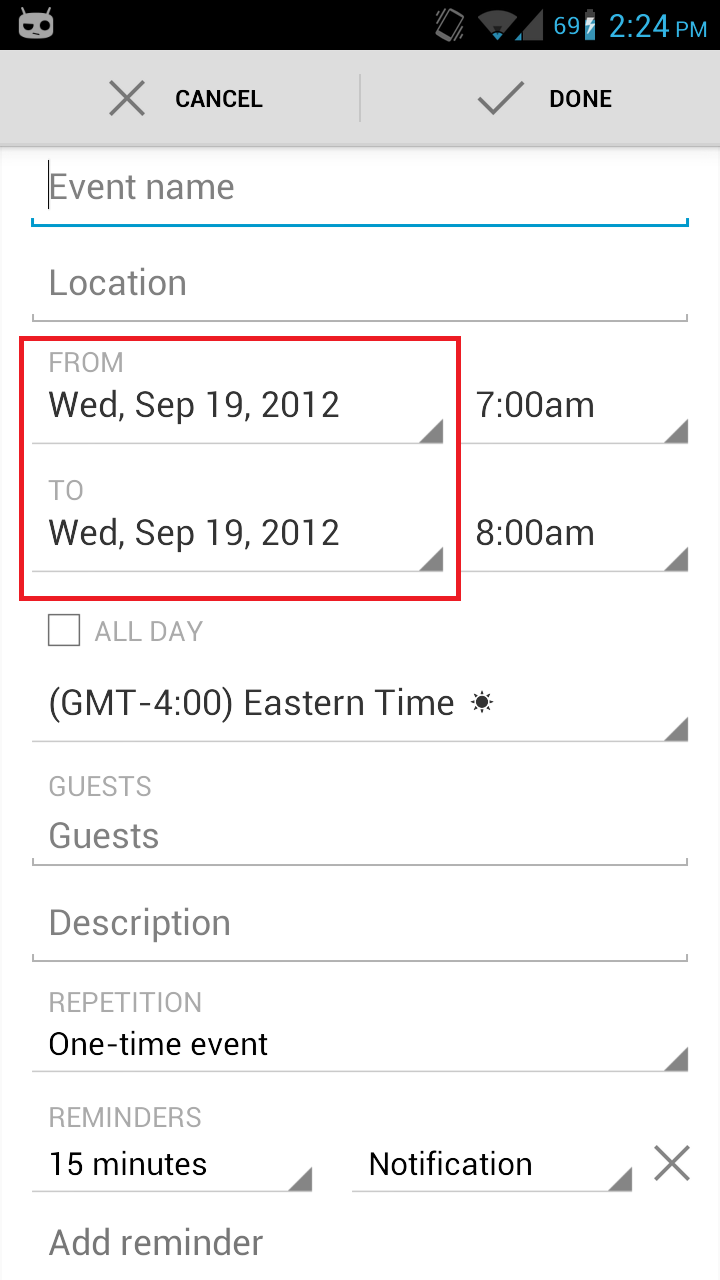Open the From date picker
This screenshot has height=1280, width=720.
pos(238,406)
